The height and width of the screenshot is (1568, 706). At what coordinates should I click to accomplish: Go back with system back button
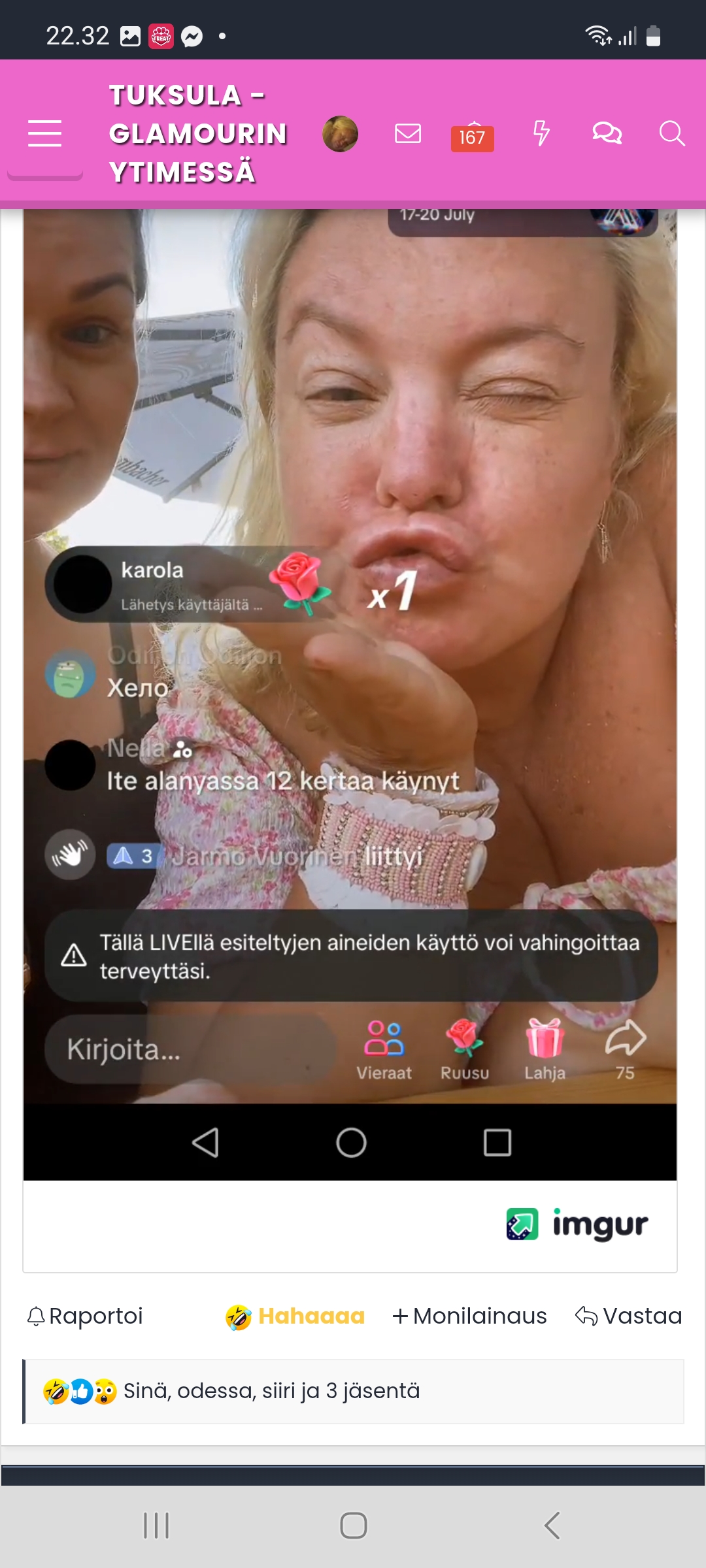click(551, 1526)
